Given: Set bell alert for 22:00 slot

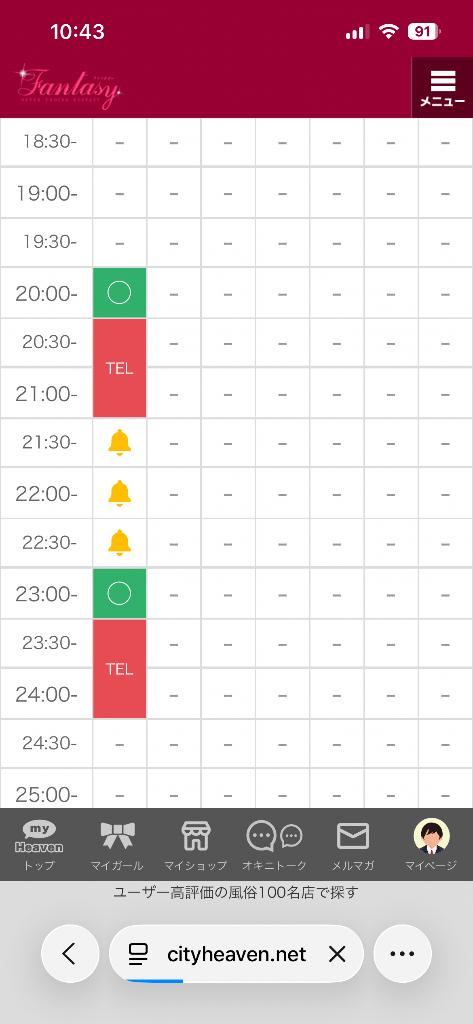Looking at the screenshot, I should coord(120,493).
